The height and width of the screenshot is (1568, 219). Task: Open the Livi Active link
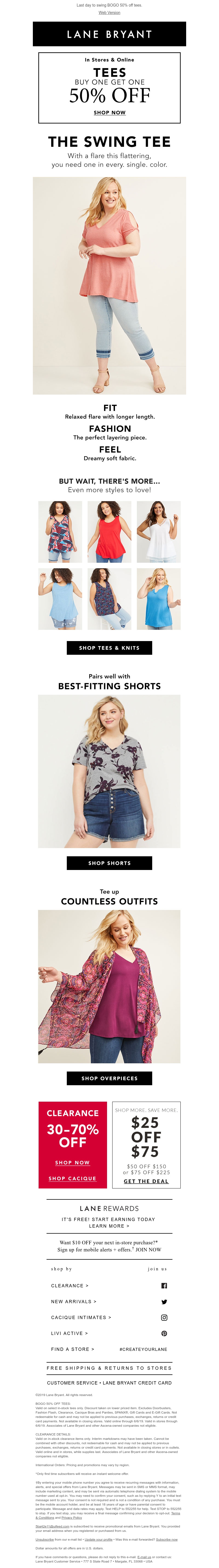tap(69, 1333)
